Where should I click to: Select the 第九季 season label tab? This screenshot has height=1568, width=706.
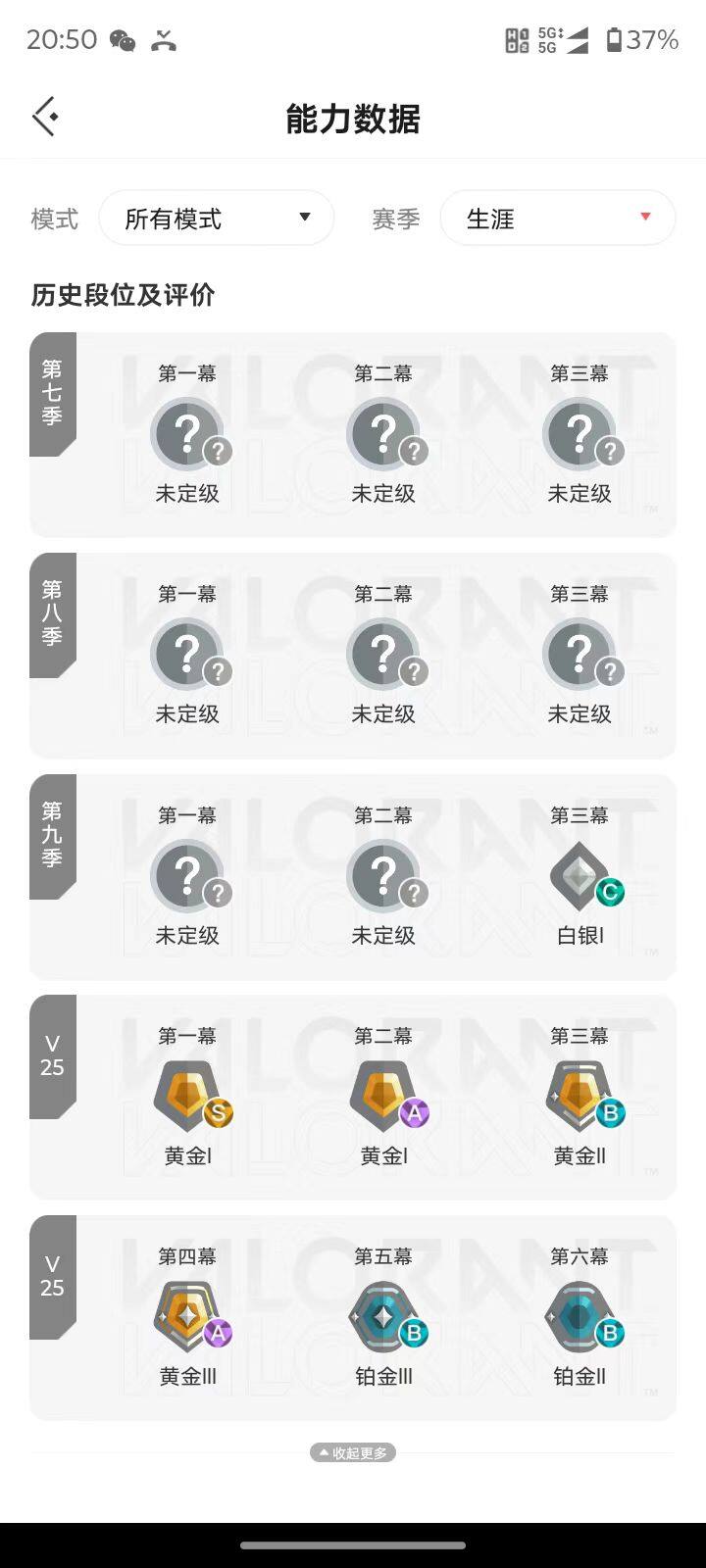click(53, 835)
